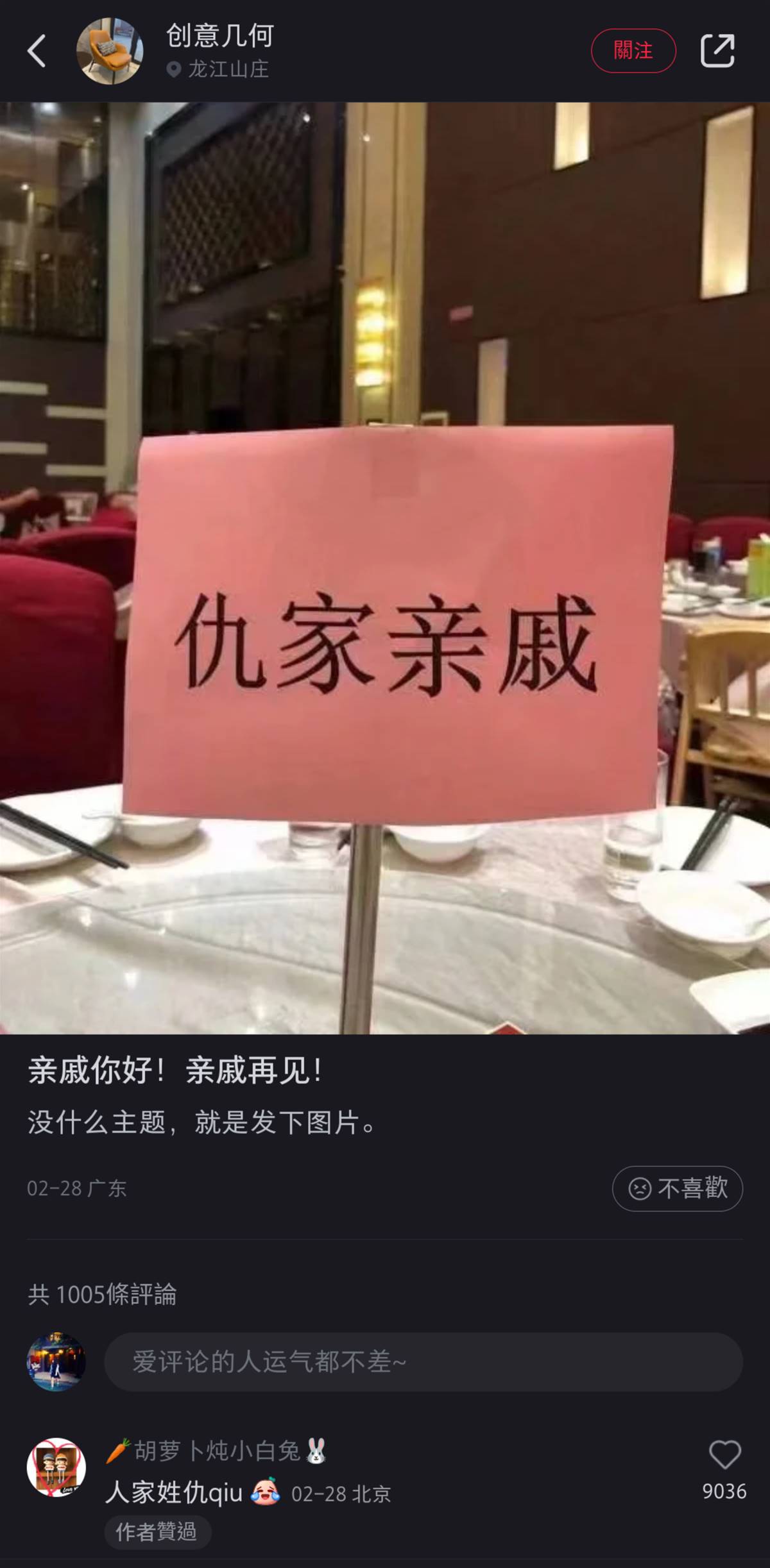Reply to the comment 人家姓仇qiu
The height and width of the screenshot is (1568, 770).
[x=173, y=1493]
